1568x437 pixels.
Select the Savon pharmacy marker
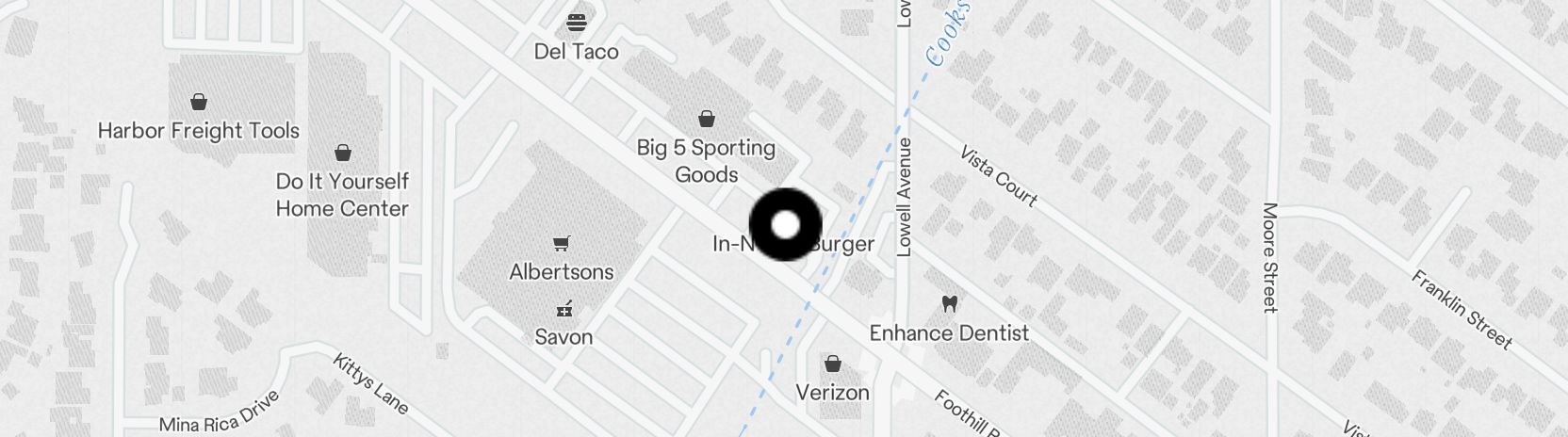pyautogui.click(x=563, y=309)
